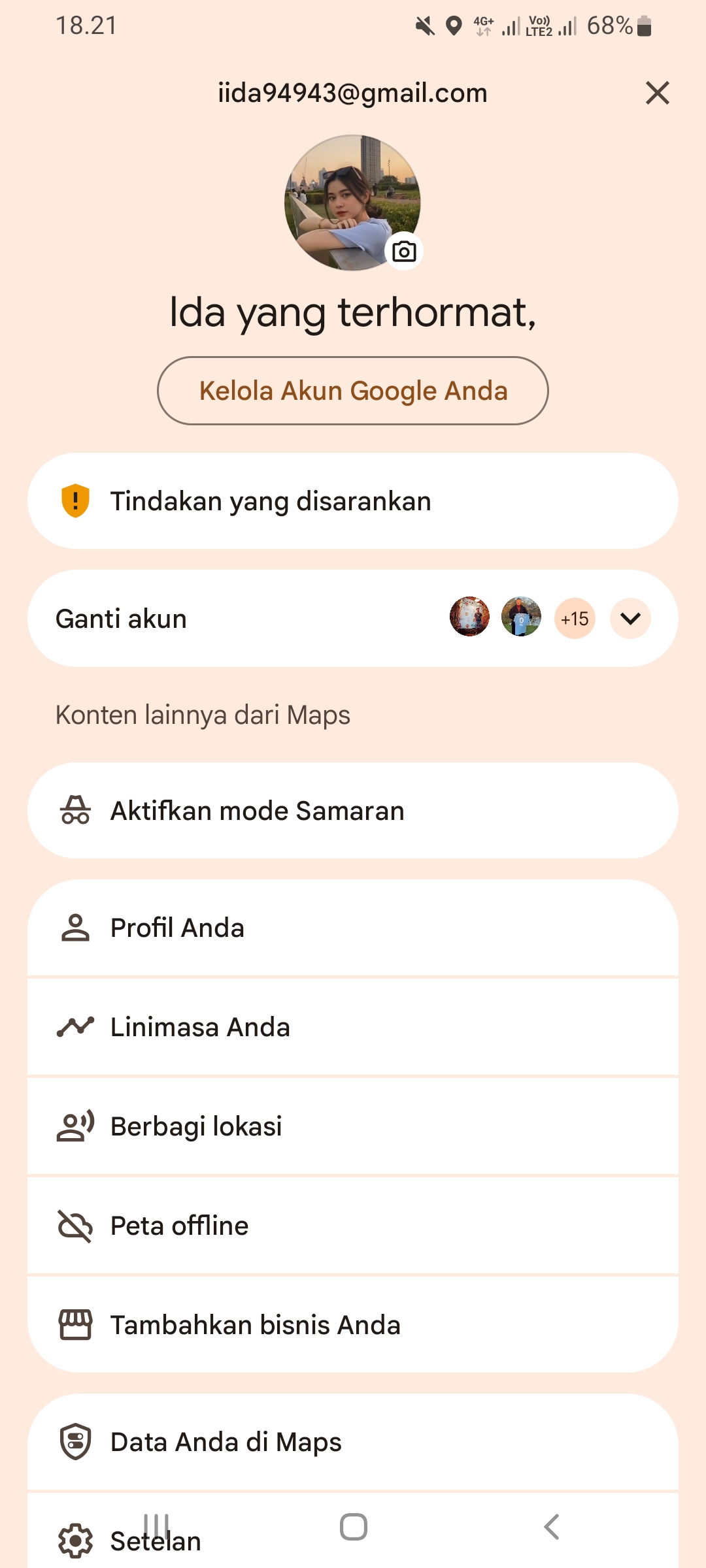
Task: Expand the Ganti akun account list
Action: tap(630, 619)
